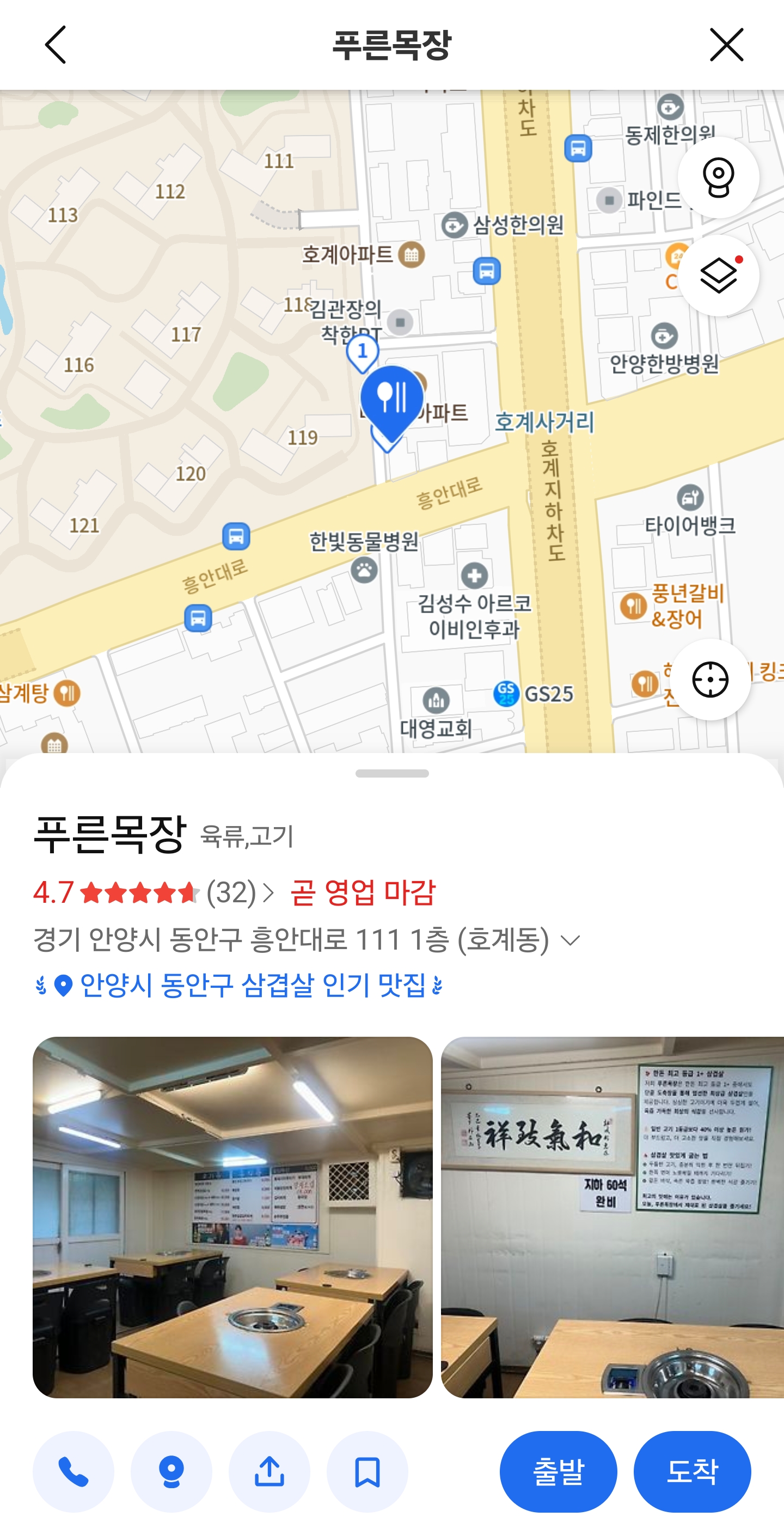Viewport: 784px width, 1529px height.
Task: Open roadview for this place
Action: 171,1471
